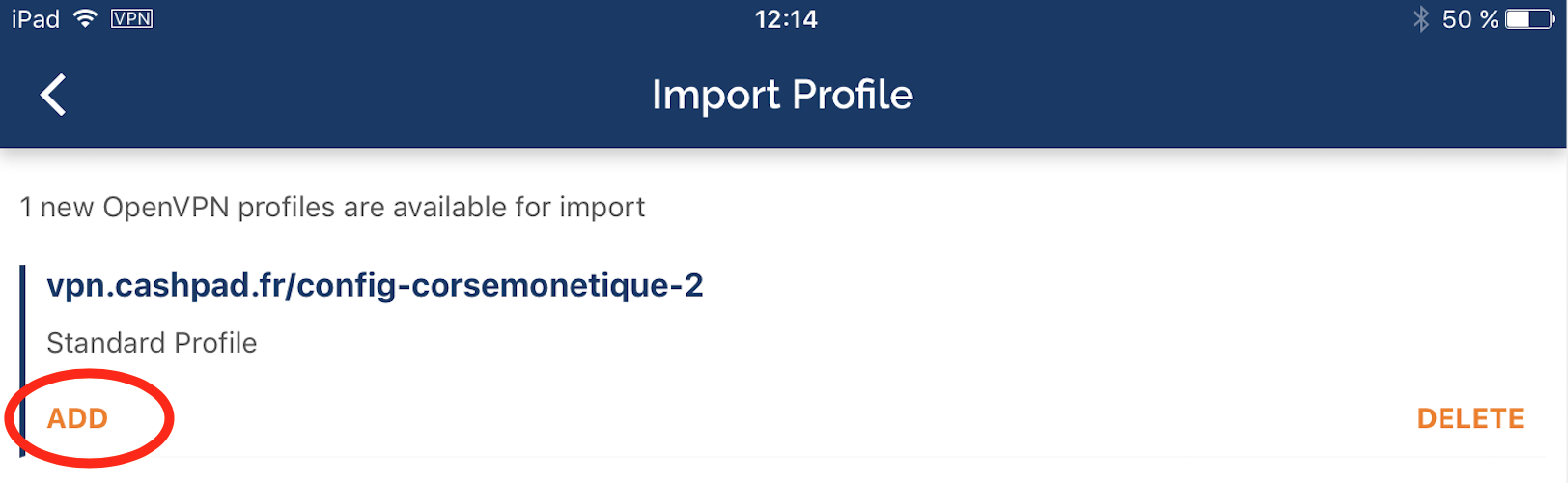Delete the vpn.cashpad.fr profile
This screenshot has height=483, width=1568.
(1470, 418)
